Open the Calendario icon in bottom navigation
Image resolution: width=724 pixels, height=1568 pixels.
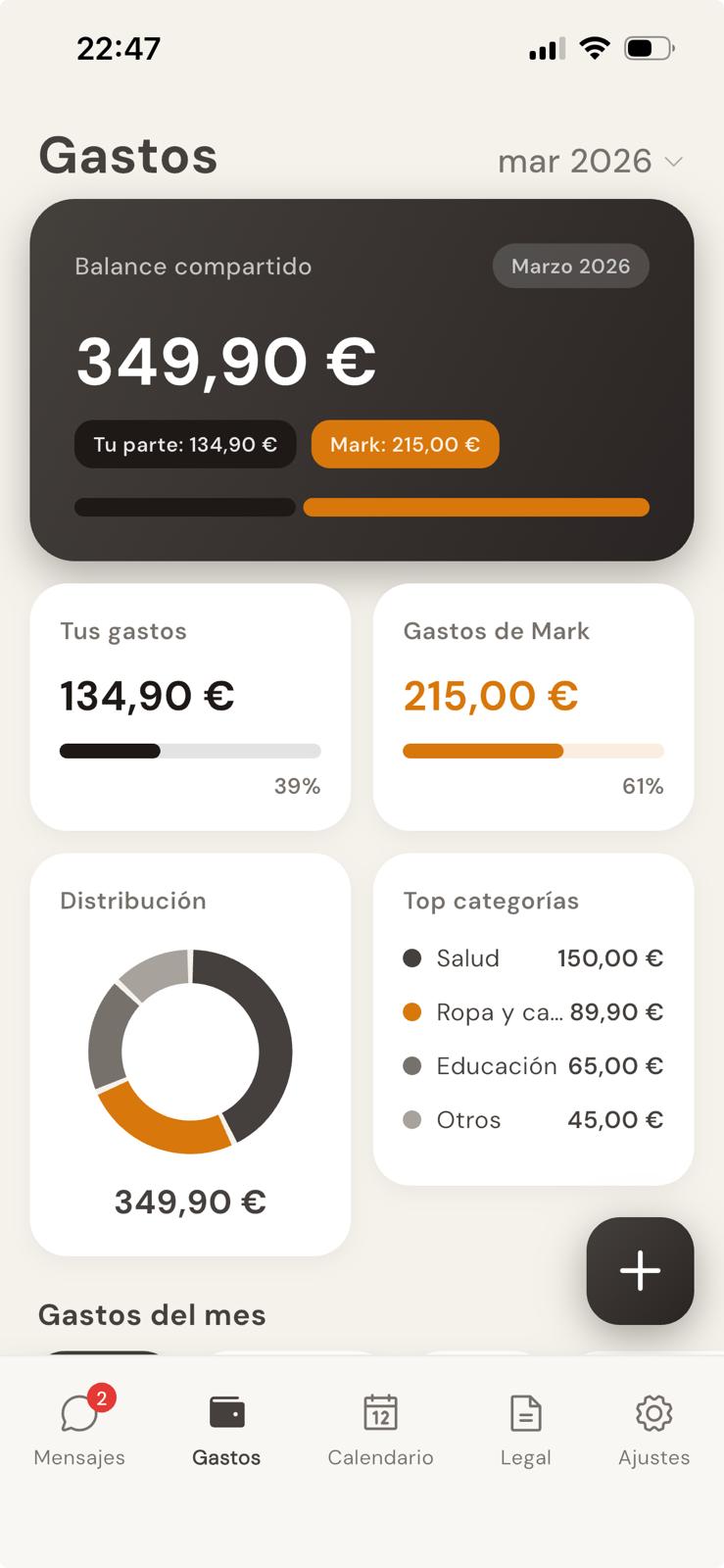tap(380, 1412)
